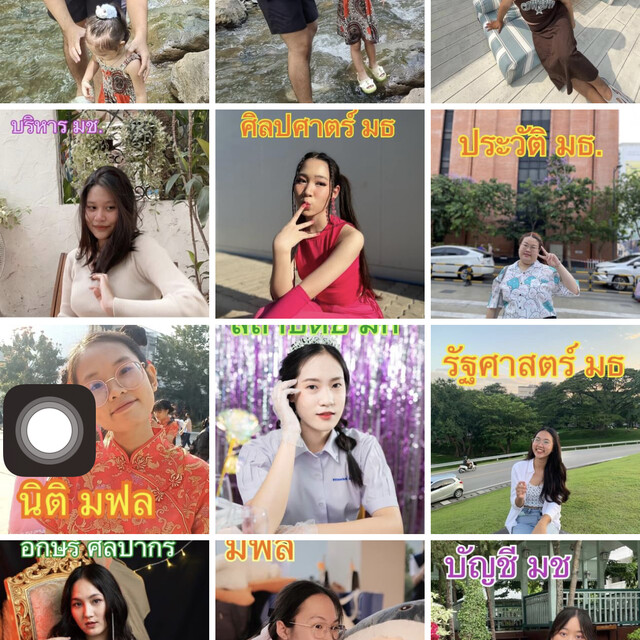Image resolution: width=640 pixels, height=640 pixels.
Task: Open the brown dress on wooden deck tile
Action: point(535,50)
